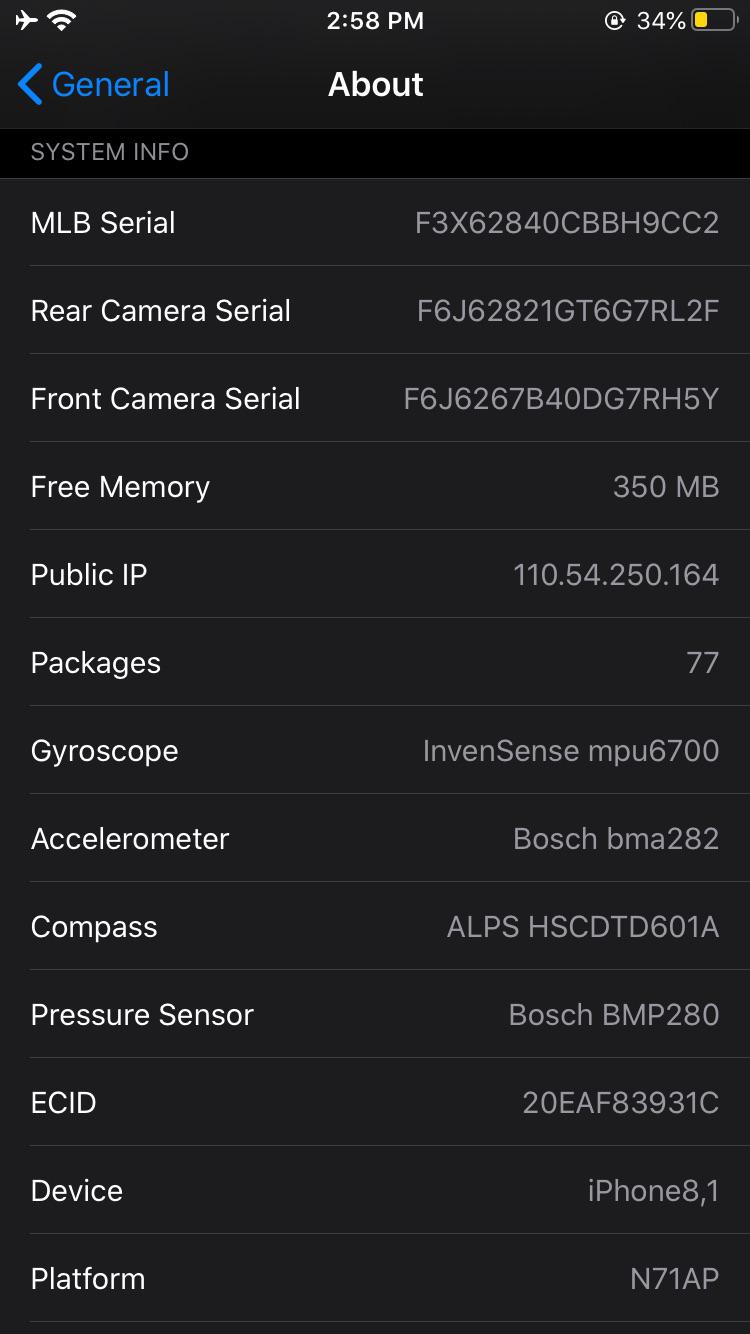The width and height of the screenshot is (750, 1334).
Task: Select the Front Camera Serial entry
Action: (375, 398)
